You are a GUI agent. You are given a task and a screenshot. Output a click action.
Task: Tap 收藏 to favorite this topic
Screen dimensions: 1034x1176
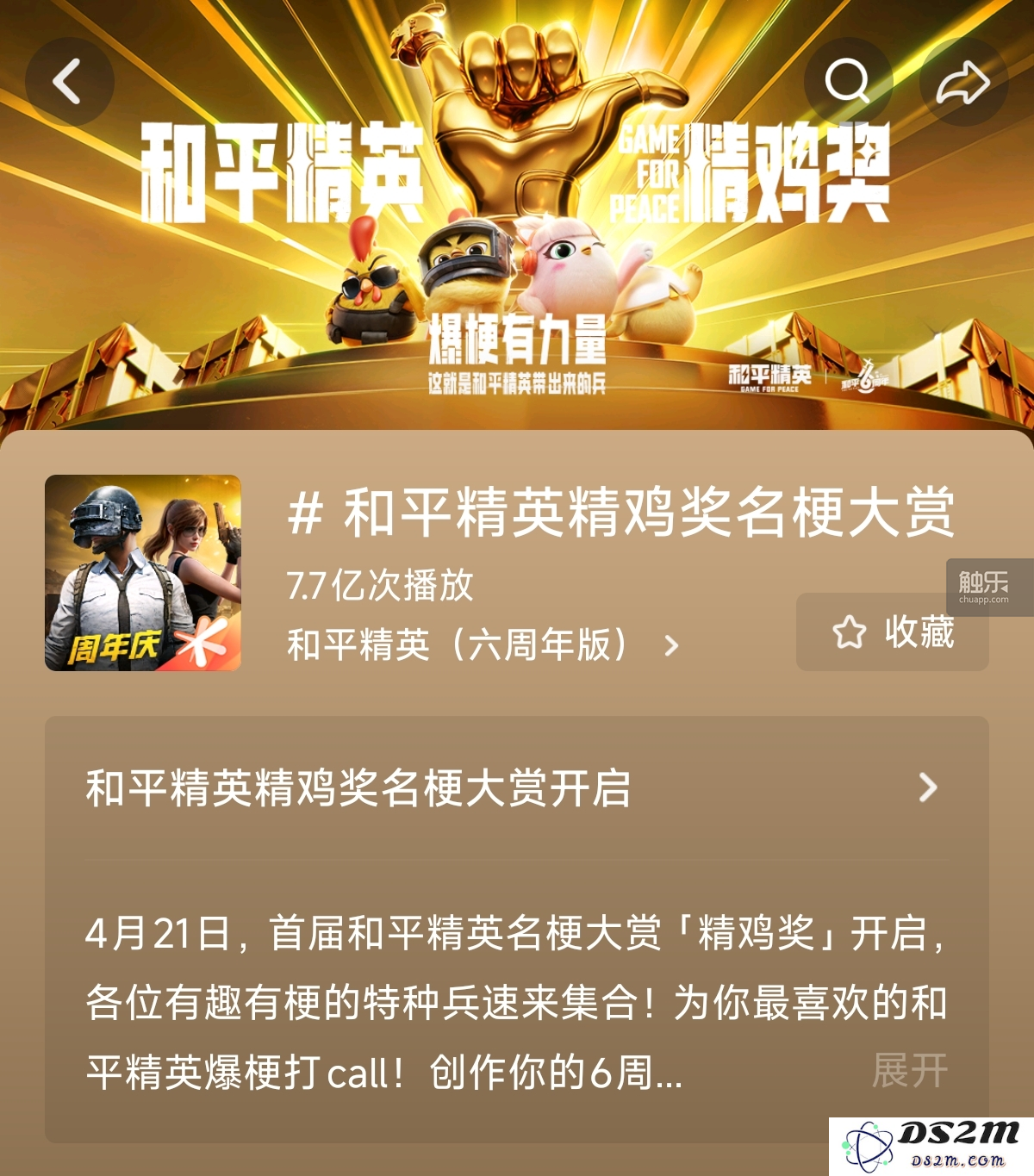[892, 632]
